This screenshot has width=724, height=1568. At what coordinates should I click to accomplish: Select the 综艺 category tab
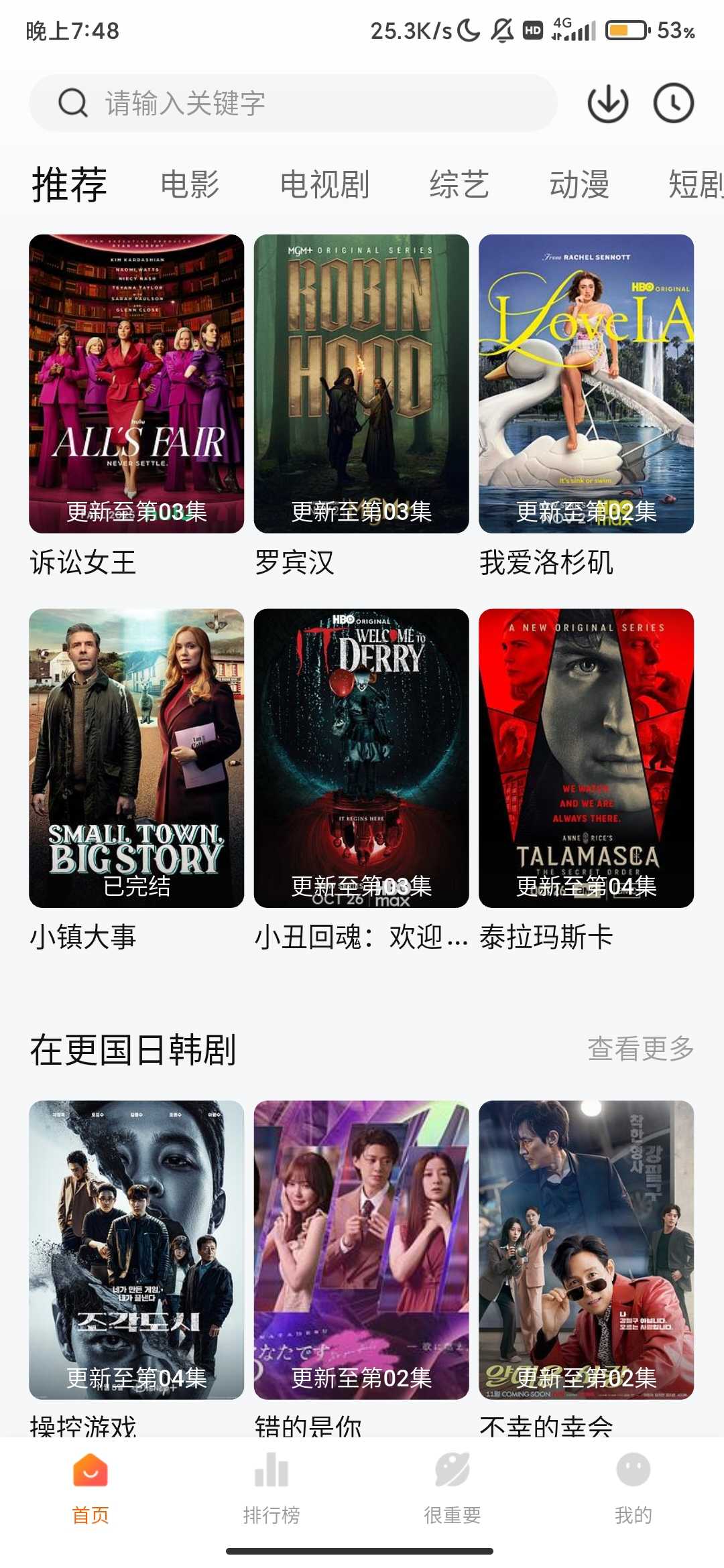tap(459, 184)
